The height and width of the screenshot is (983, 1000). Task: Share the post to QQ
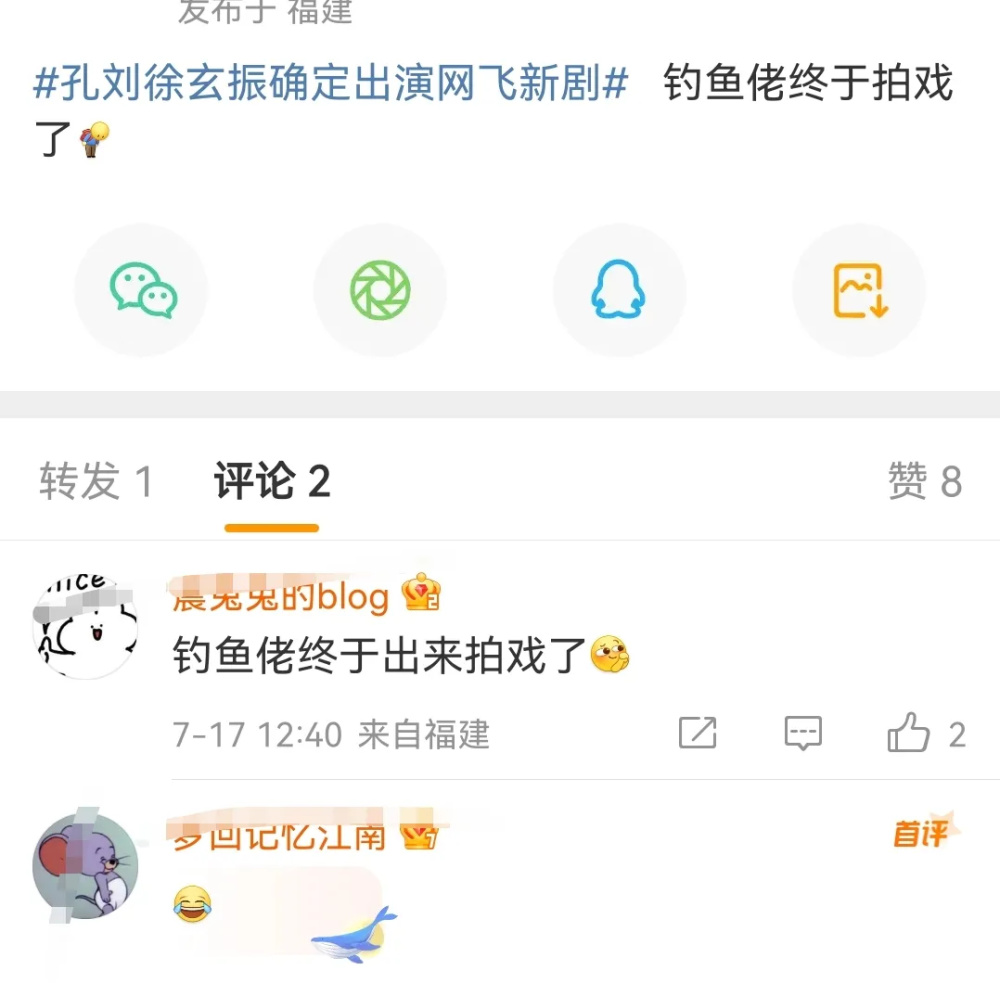pyautogui.click(x=619, y=291)
